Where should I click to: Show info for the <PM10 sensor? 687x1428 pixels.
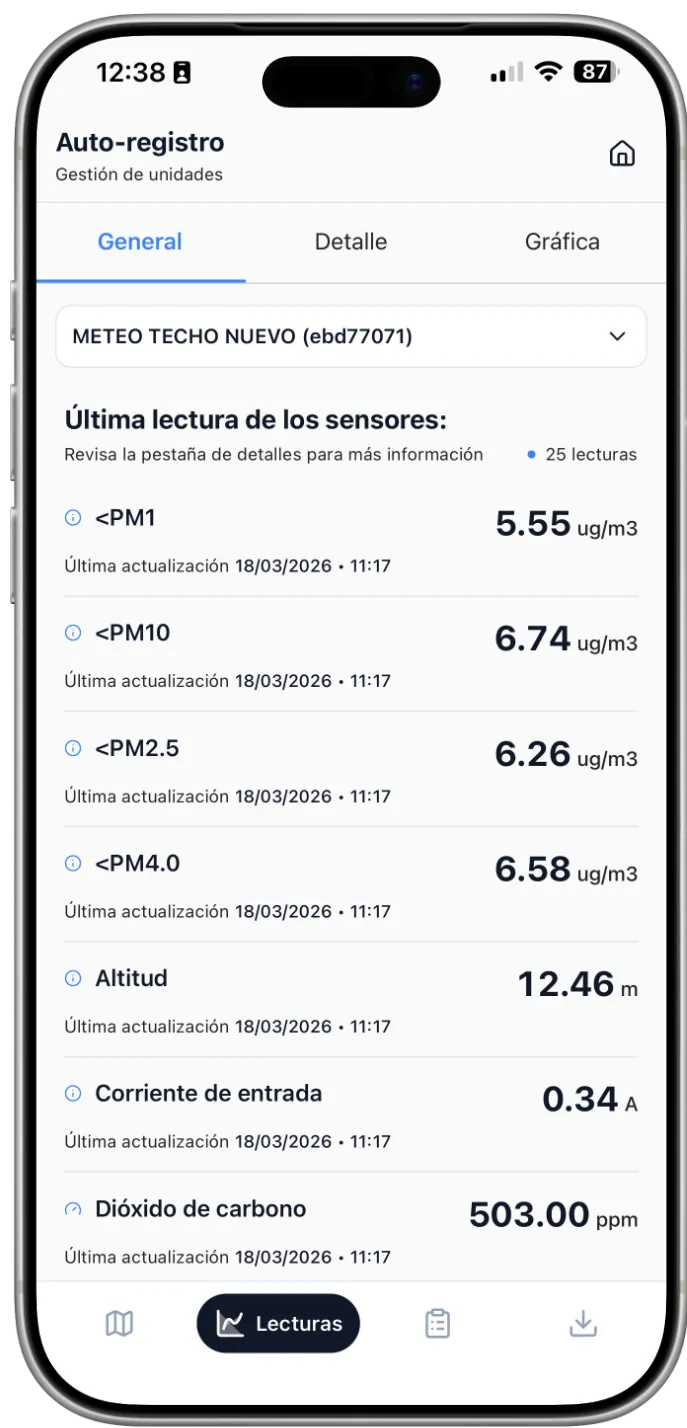tap(73, 633)
